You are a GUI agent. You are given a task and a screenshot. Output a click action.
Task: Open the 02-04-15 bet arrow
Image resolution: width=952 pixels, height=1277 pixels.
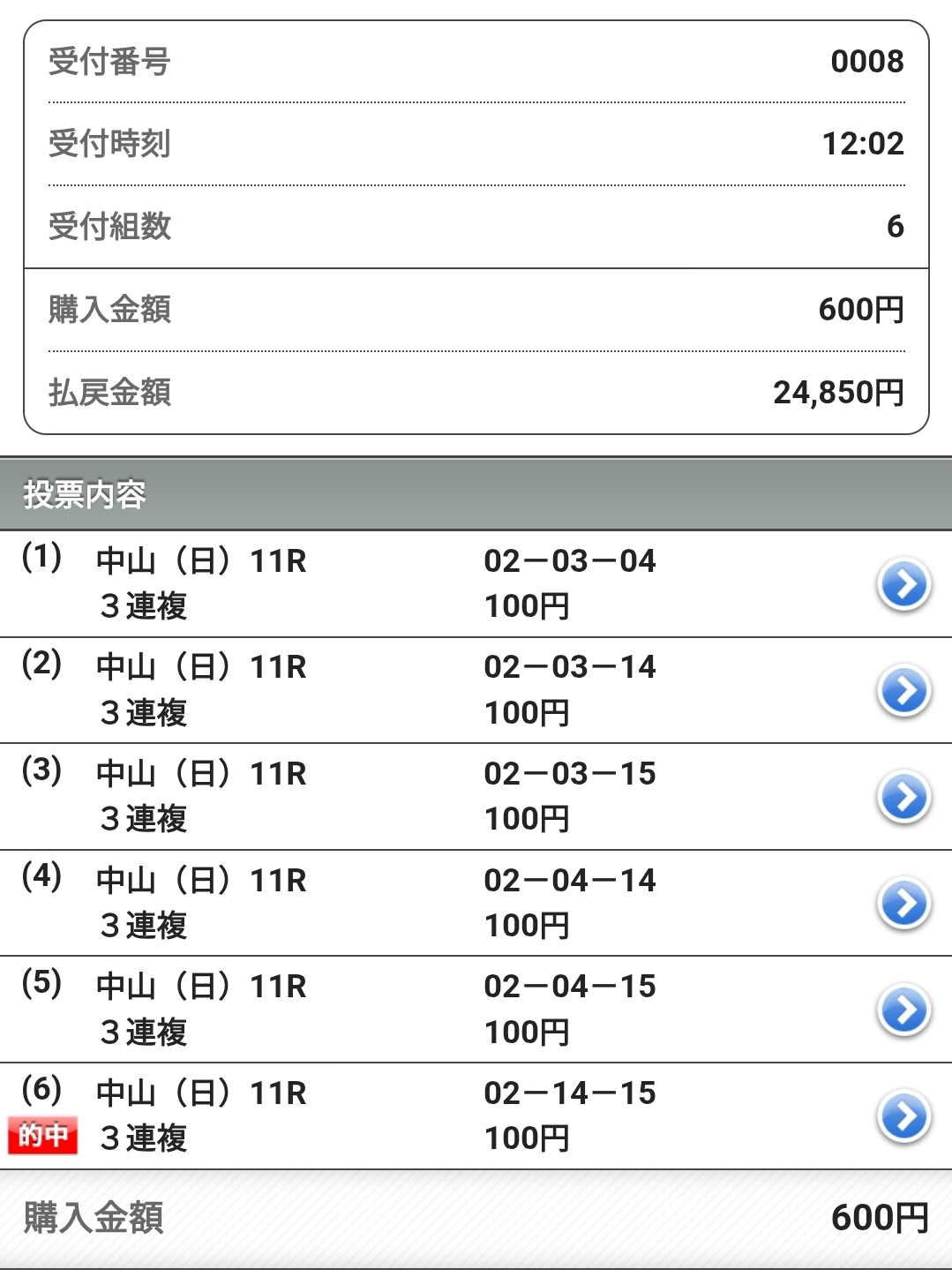click(x=904, y=1010)
